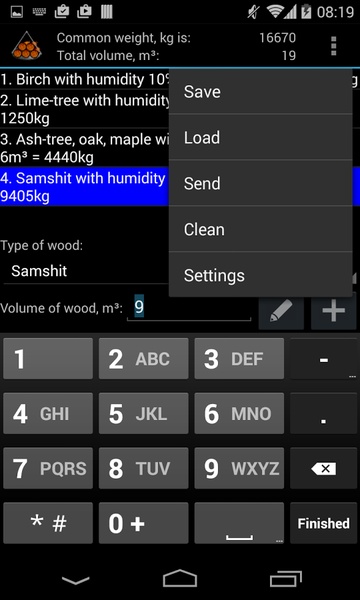Go to the home screen

coord(180,578)
